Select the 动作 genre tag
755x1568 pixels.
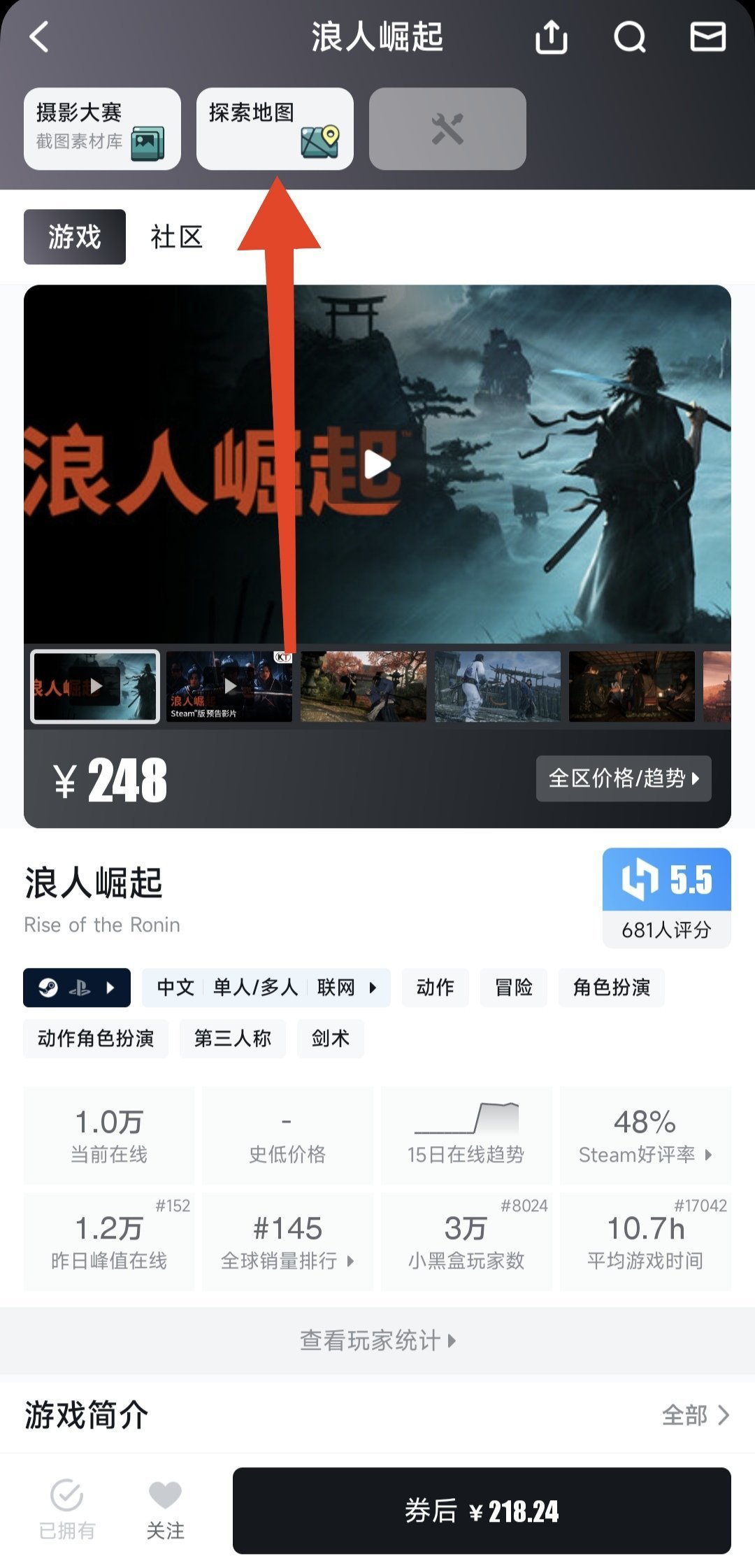pyautogui.click(x=435, y=988)
